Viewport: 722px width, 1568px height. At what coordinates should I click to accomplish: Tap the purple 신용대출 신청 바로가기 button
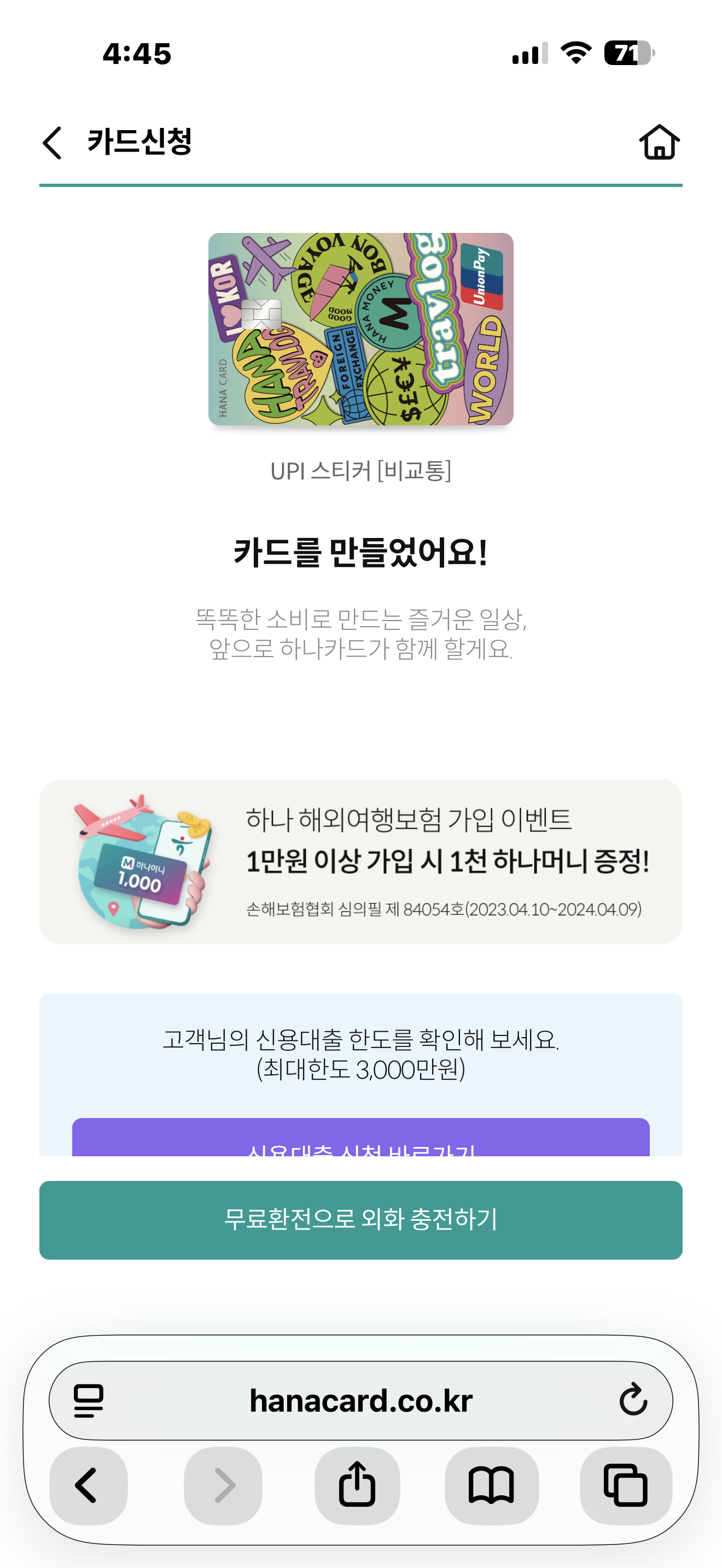[x=360, y=1139]
